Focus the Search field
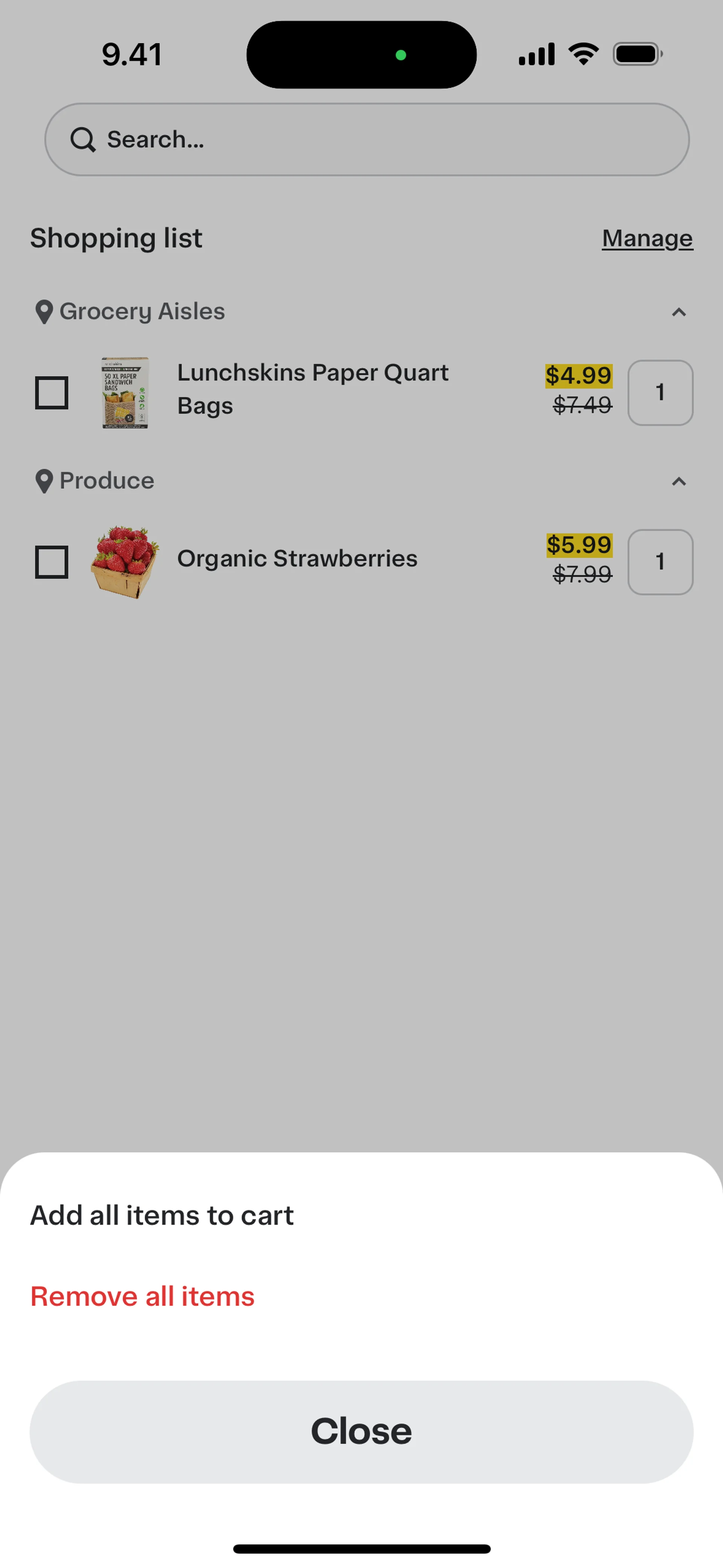The width and height of the screenshot is (723, 1568). point(366,139)
